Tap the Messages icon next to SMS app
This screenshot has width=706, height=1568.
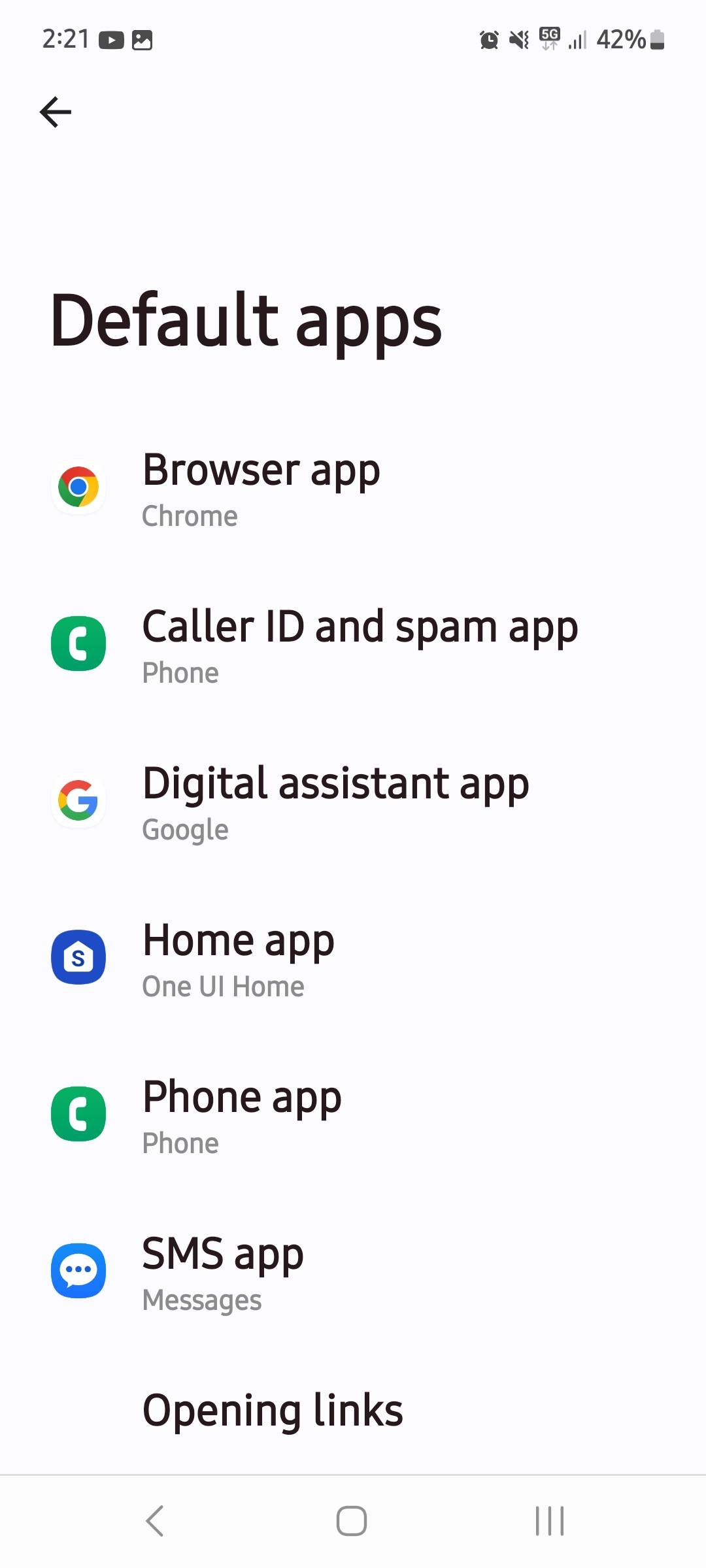point(78,1270)
